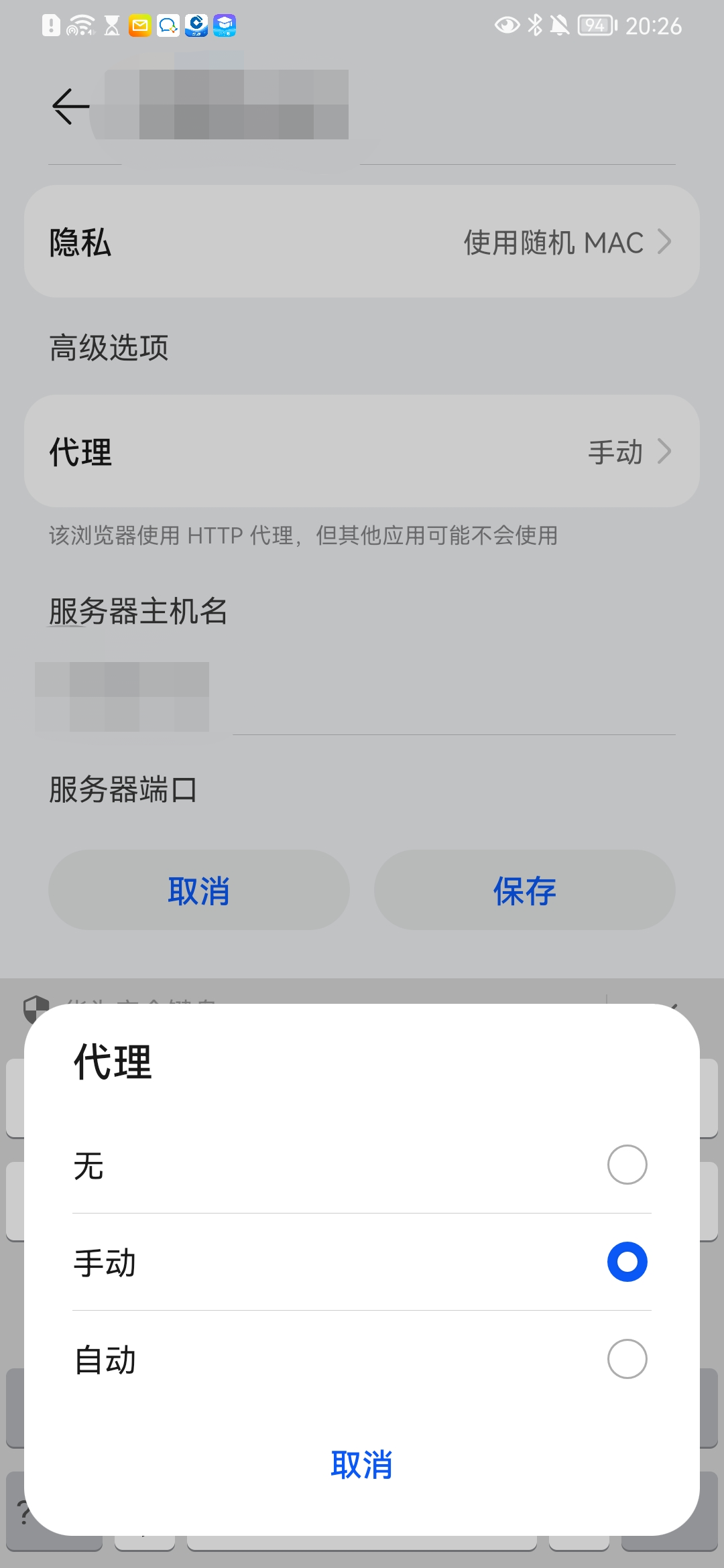Tap 保存 to save settings
The width and height of the screenshot is (724, 1568).
tap(525, 890)
